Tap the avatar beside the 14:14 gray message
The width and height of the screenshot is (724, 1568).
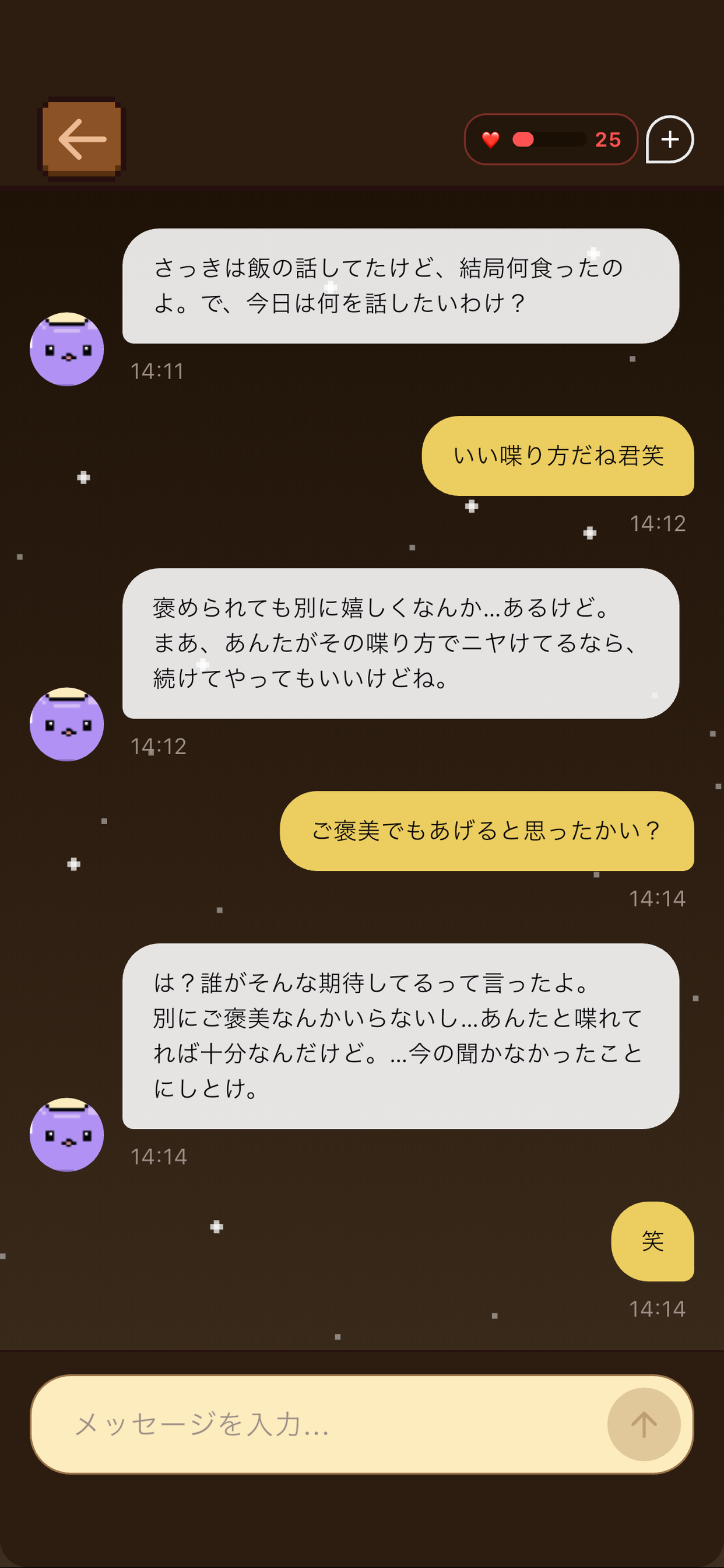[68, 1133]
